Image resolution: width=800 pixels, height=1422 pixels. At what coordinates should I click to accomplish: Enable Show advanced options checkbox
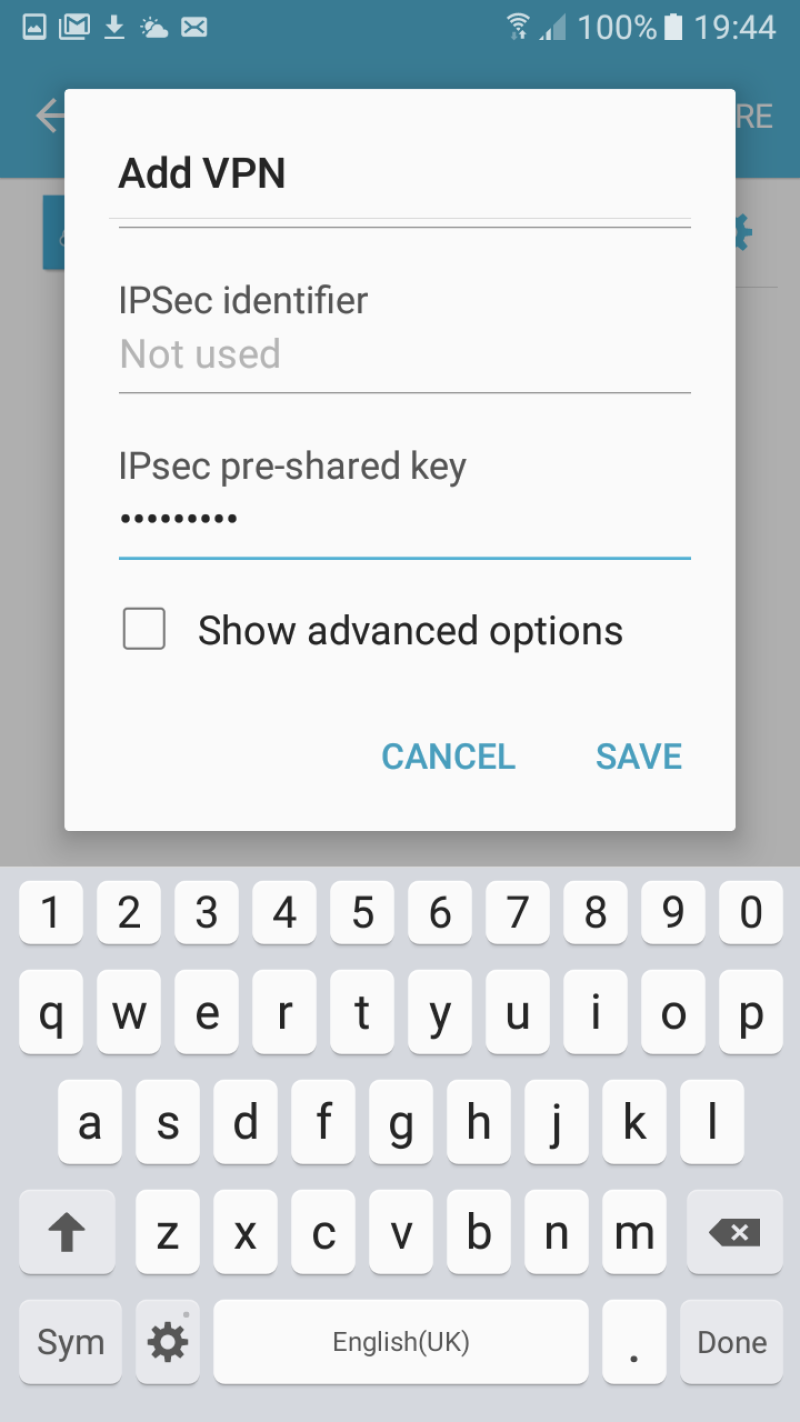144,631
